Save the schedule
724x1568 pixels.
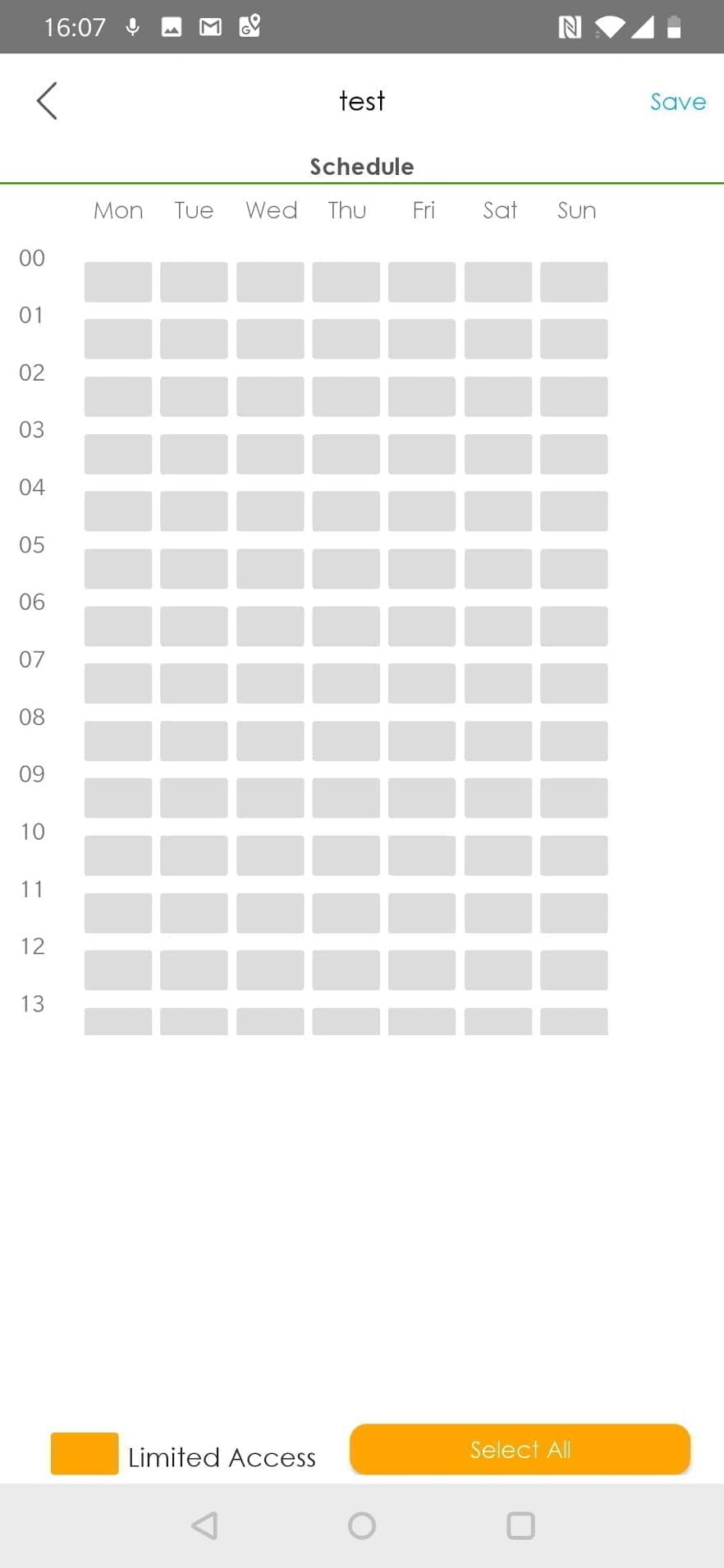pos(677,102)
